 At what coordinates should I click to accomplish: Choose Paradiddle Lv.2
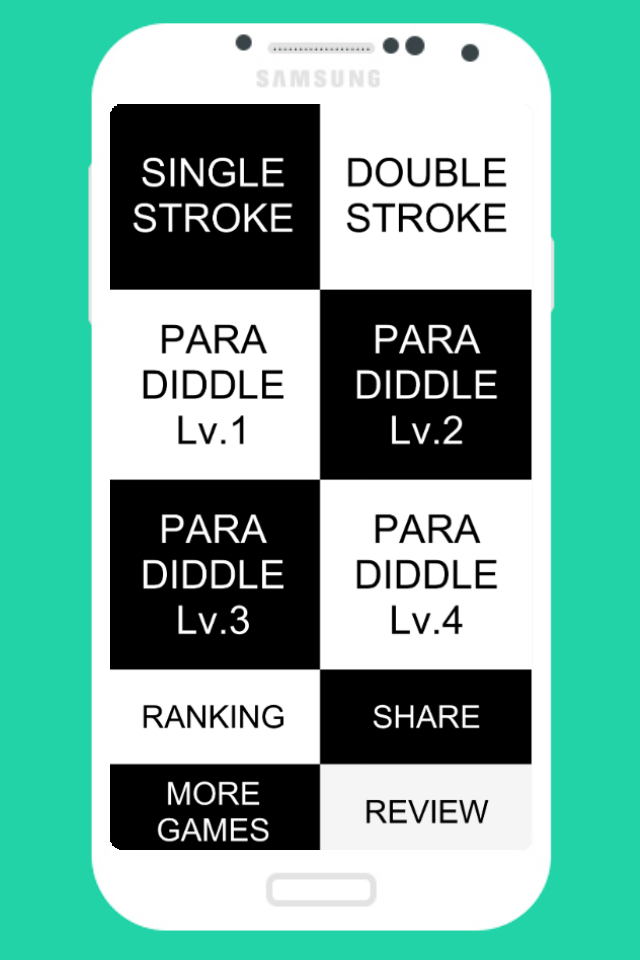[426, 385]
